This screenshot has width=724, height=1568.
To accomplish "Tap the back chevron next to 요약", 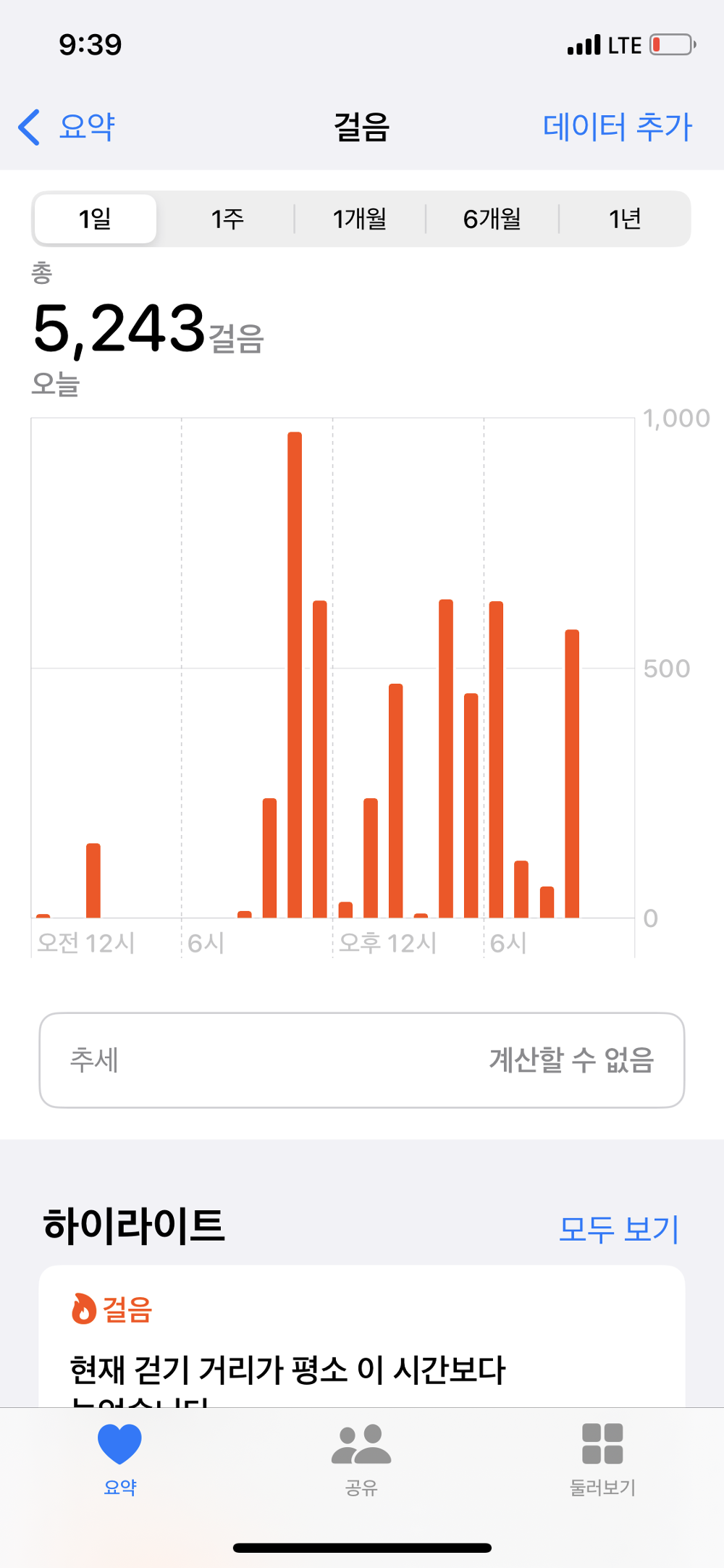I will click(28, 125).
